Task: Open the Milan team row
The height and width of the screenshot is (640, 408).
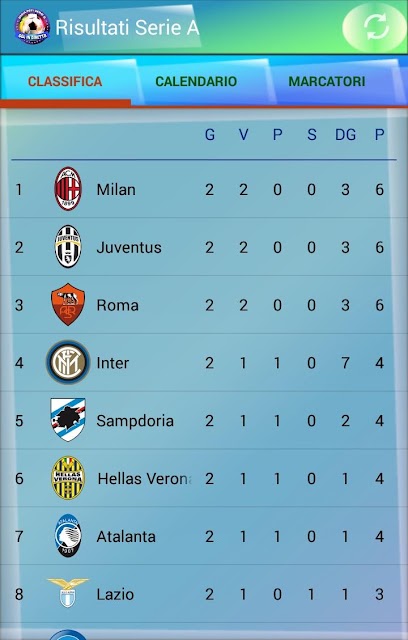Action: point(204,189)
